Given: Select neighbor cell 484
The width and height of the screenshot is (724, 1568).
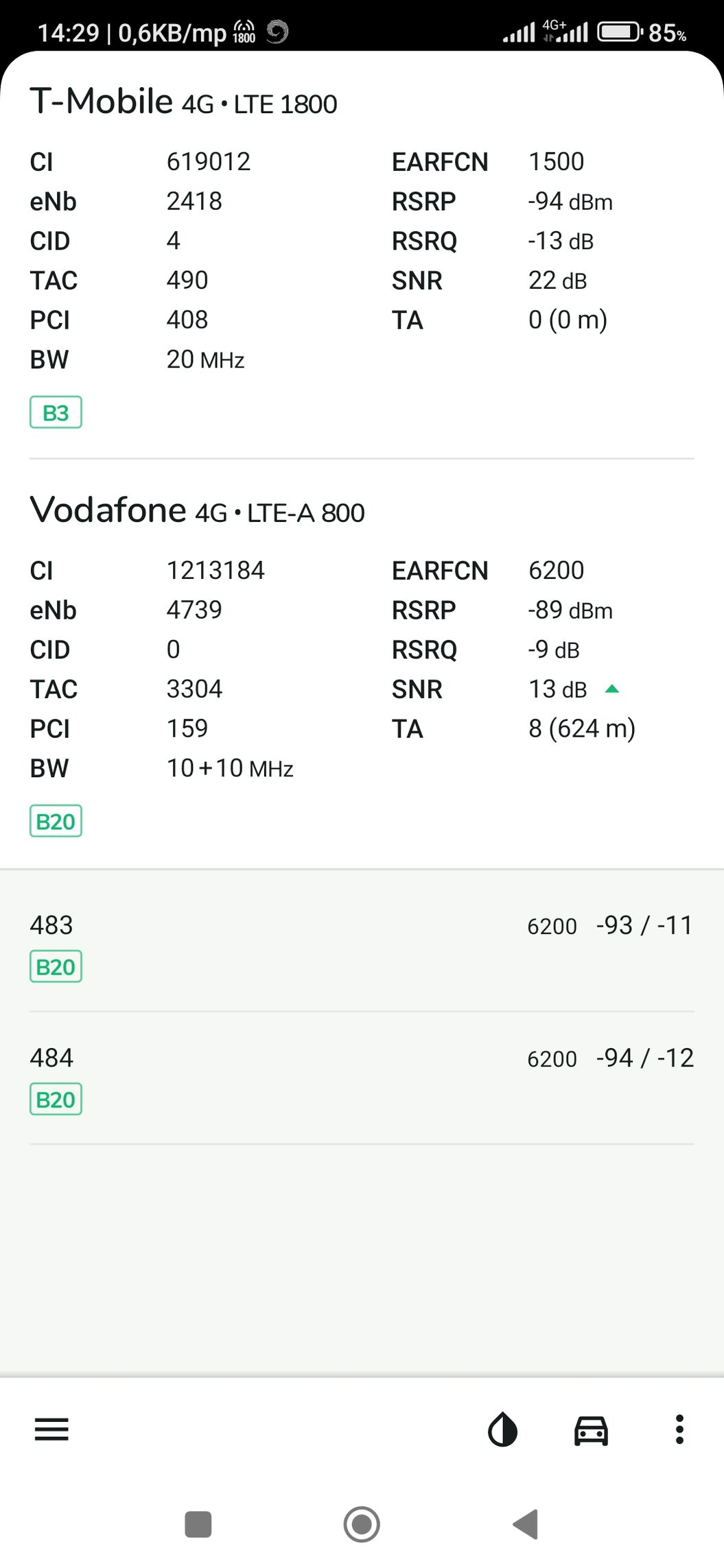Looking at the screenshot, I should click(362, 1078).
